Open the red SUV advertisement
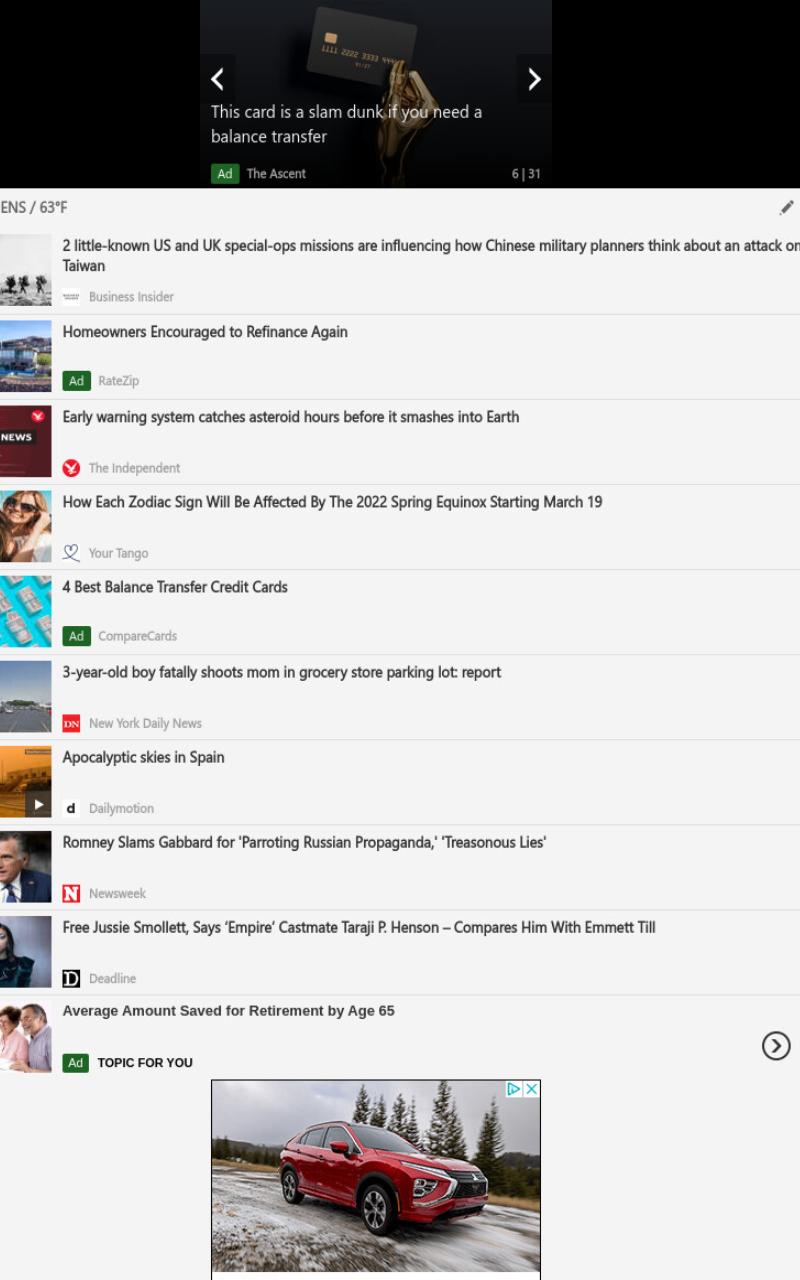The image size is (800, 1280). pyautogui.click(x=376, y=1178)
